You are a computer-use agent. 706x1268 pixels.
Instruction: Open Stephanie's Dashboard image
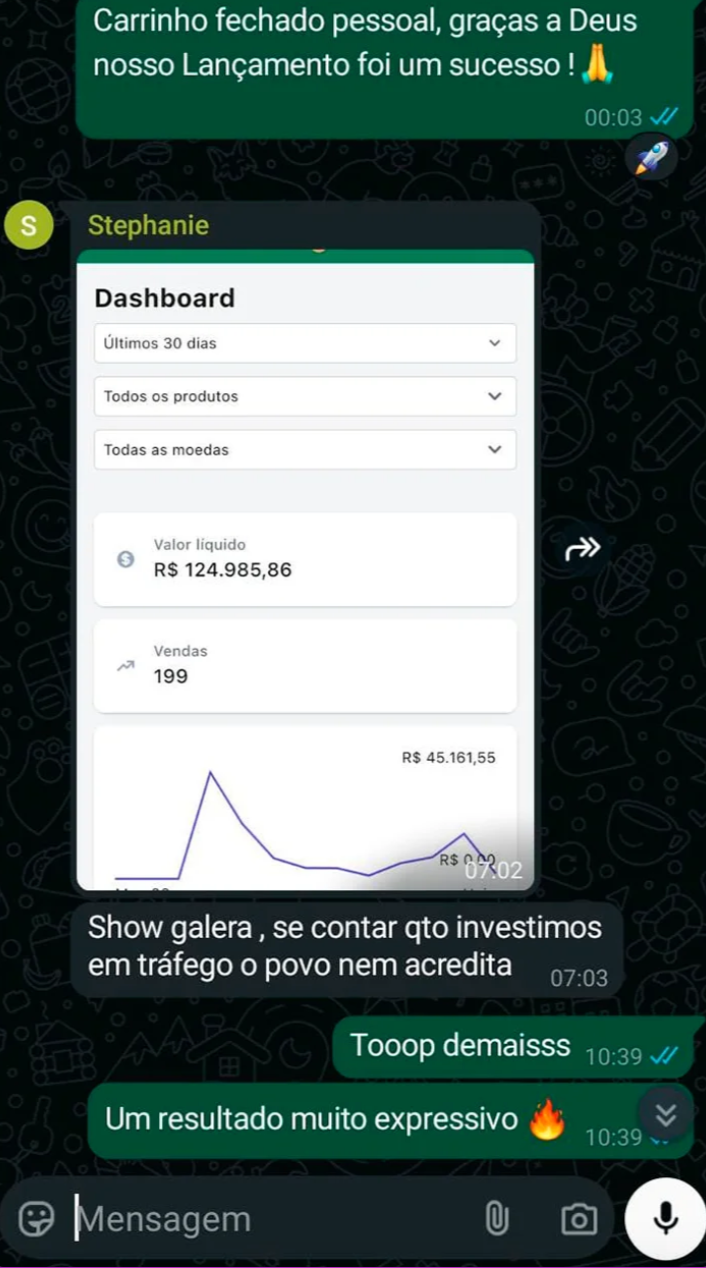point(305,570)
